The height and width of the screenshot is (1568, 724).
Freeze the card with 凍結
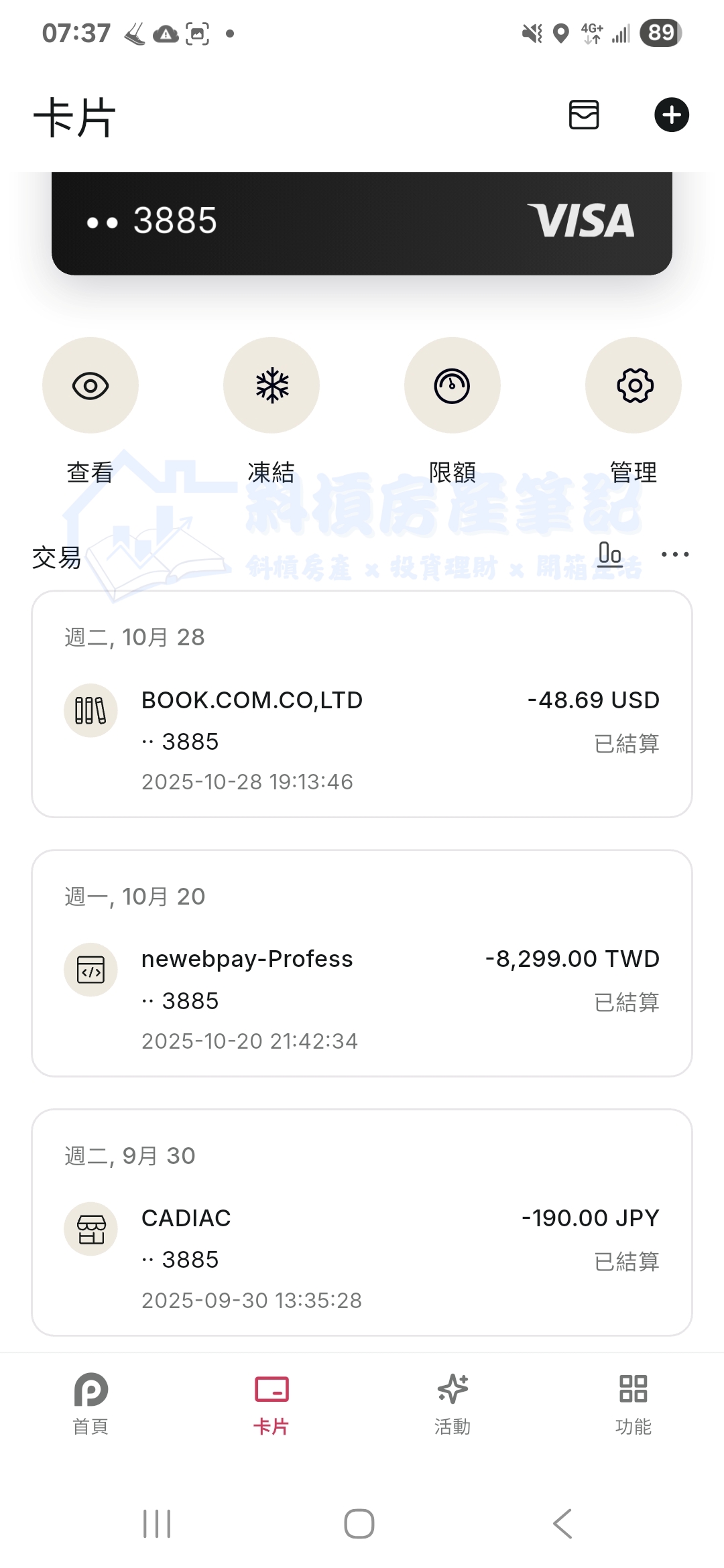coord(271,386)
